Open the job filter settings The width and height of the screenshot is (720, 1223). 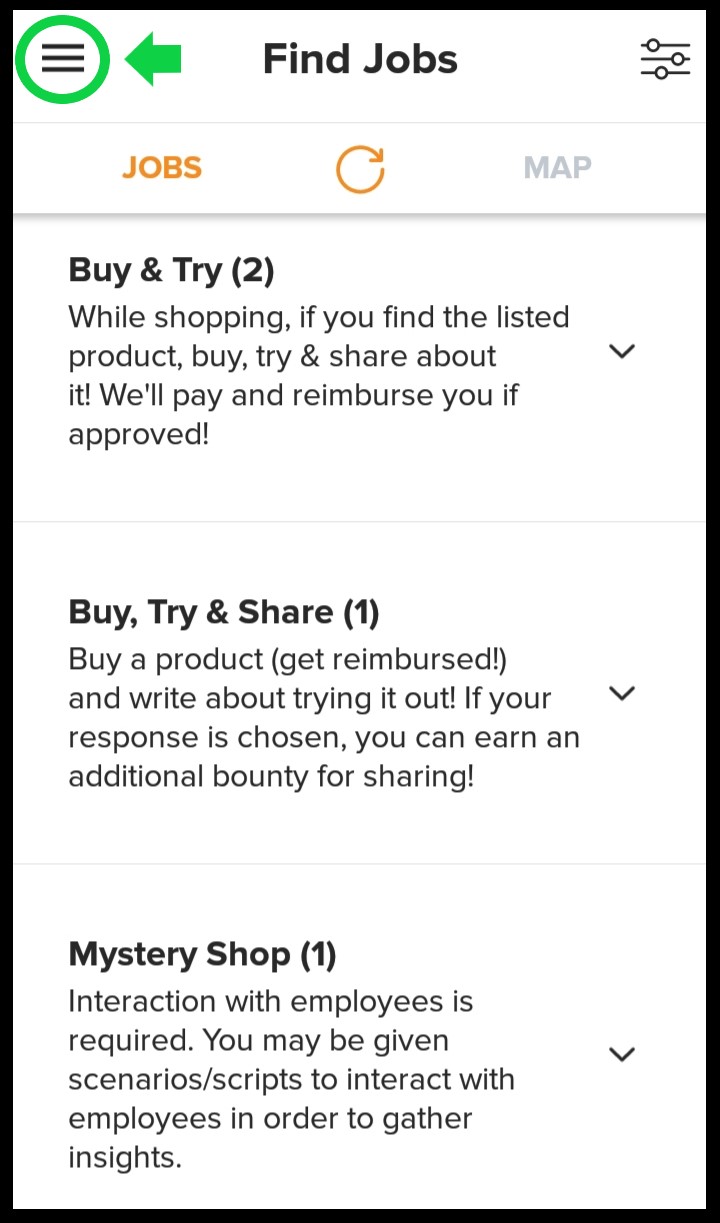pyautogui.click(x=665, y=60)
